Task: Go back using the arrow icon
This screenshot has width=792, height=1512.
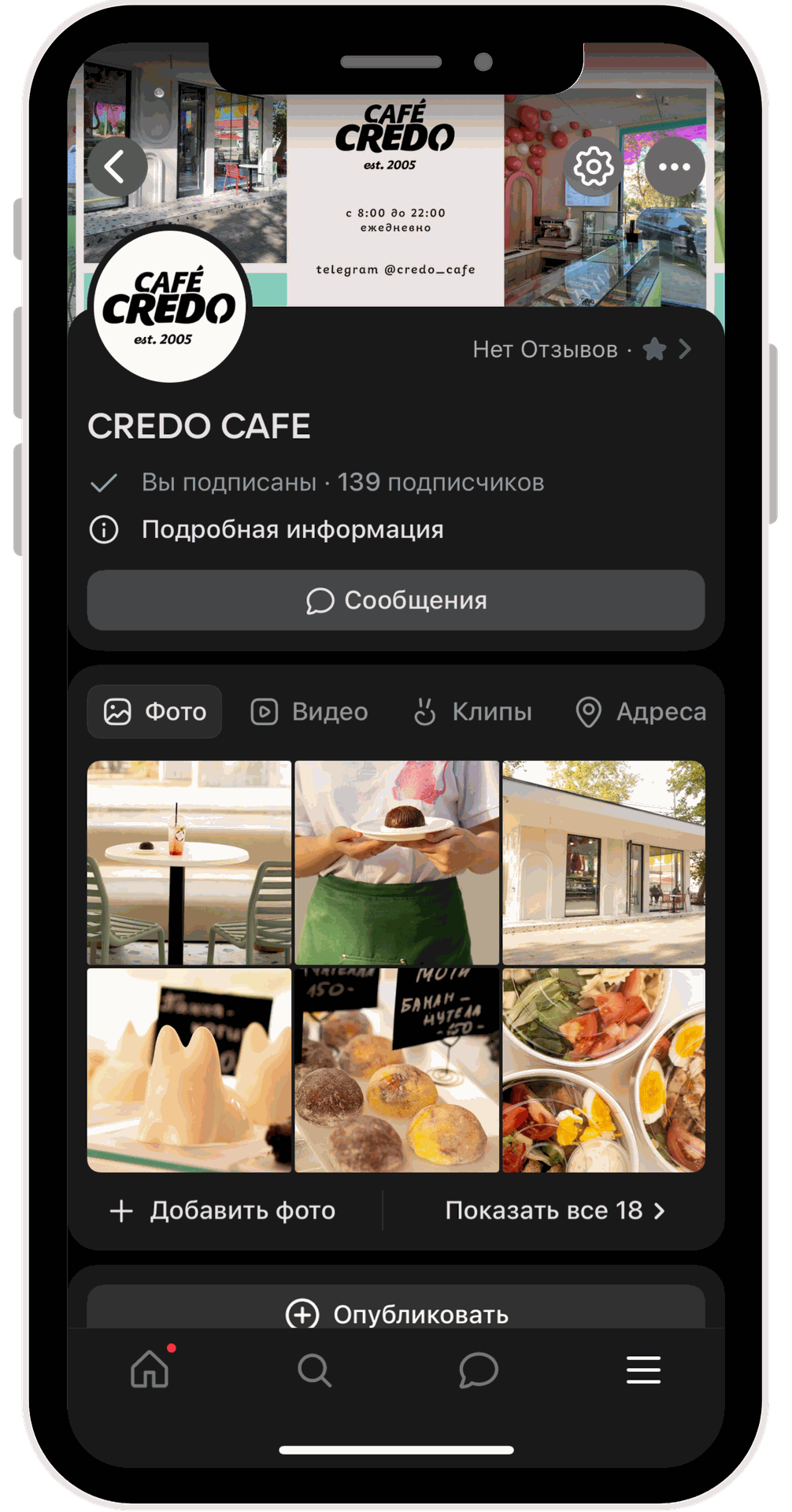Action: (x=117, y=167)
